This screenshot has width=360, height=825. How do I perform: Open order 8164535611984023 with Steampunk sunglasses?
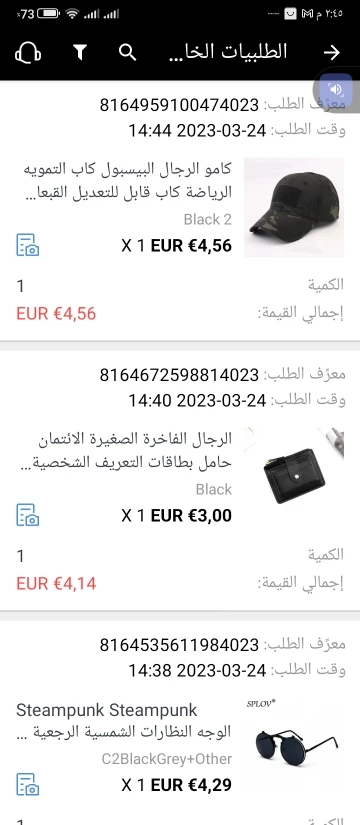(180, 723)
